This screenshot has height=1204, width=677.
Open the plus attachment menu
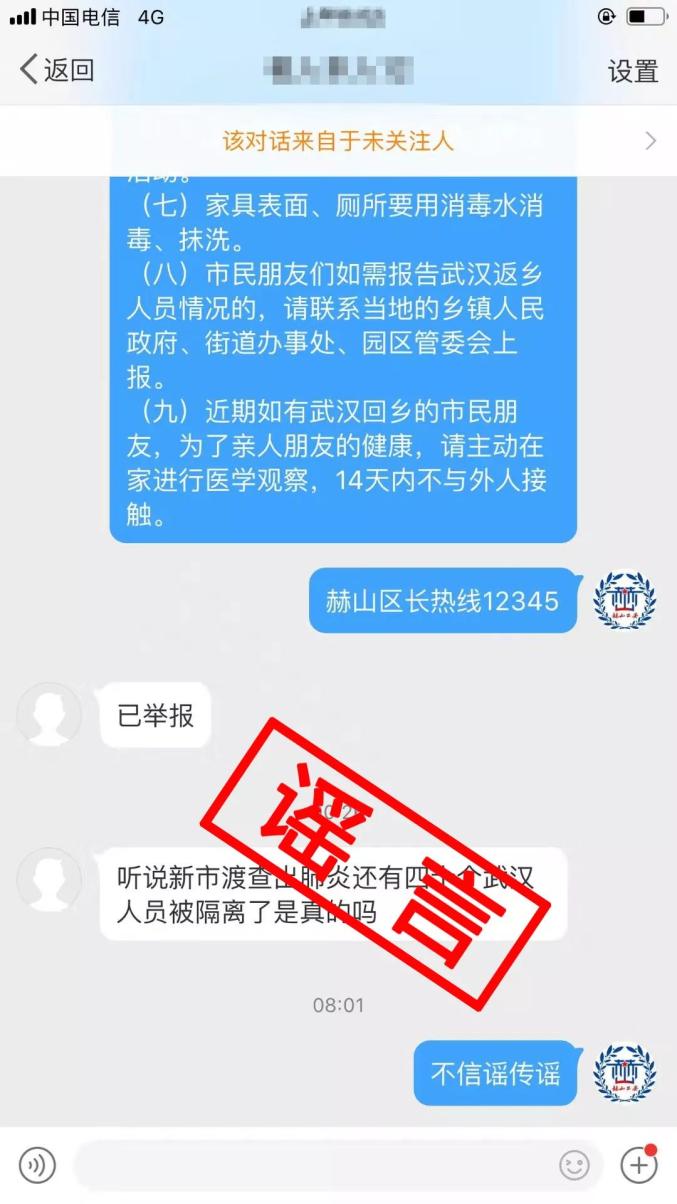639,1164
